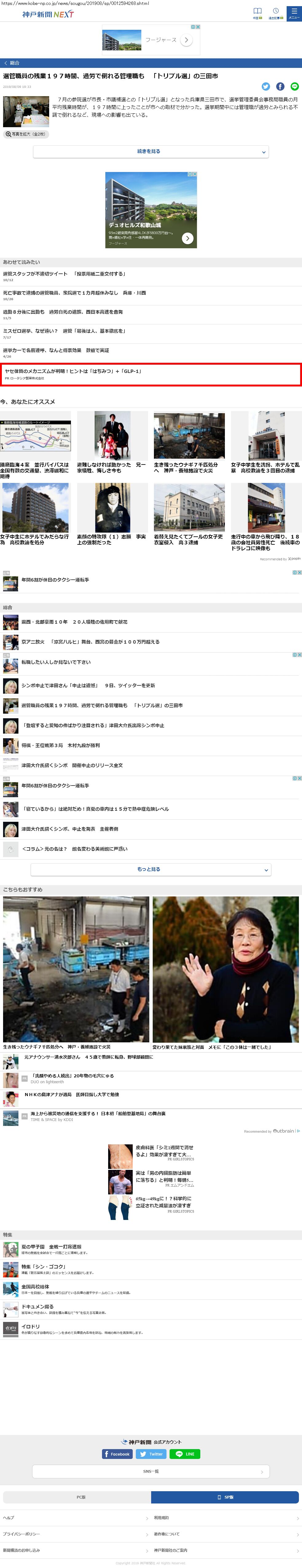
Task: Open 選挙カーで名前連呼 related article
Action: tap(56, 351)
